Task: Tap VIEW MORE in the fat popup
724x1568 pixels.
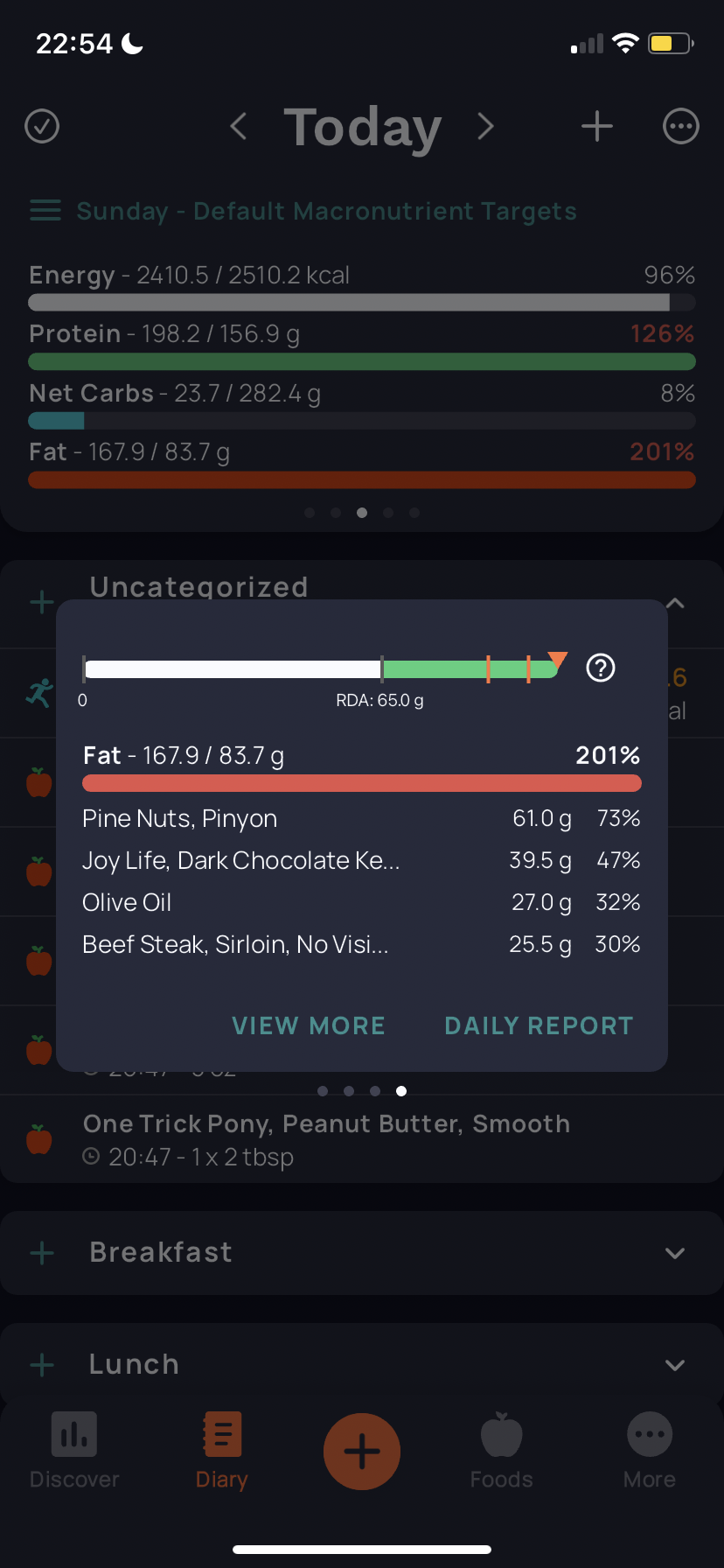Action: coord(308,1025)
